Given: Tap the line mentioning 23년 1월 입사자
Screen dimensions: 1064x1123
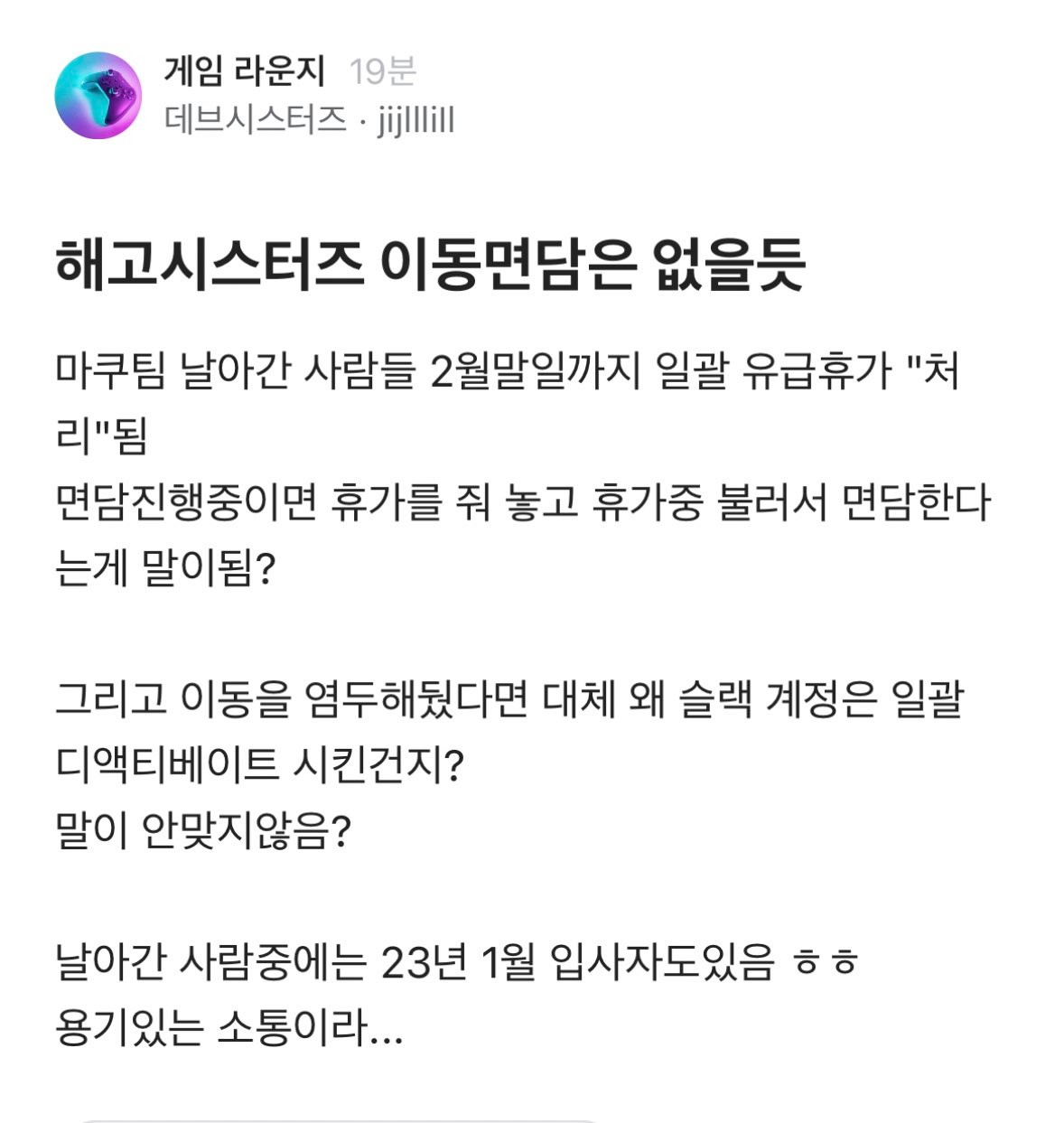Looking at the screenshot, I should (x=452, y=964).
